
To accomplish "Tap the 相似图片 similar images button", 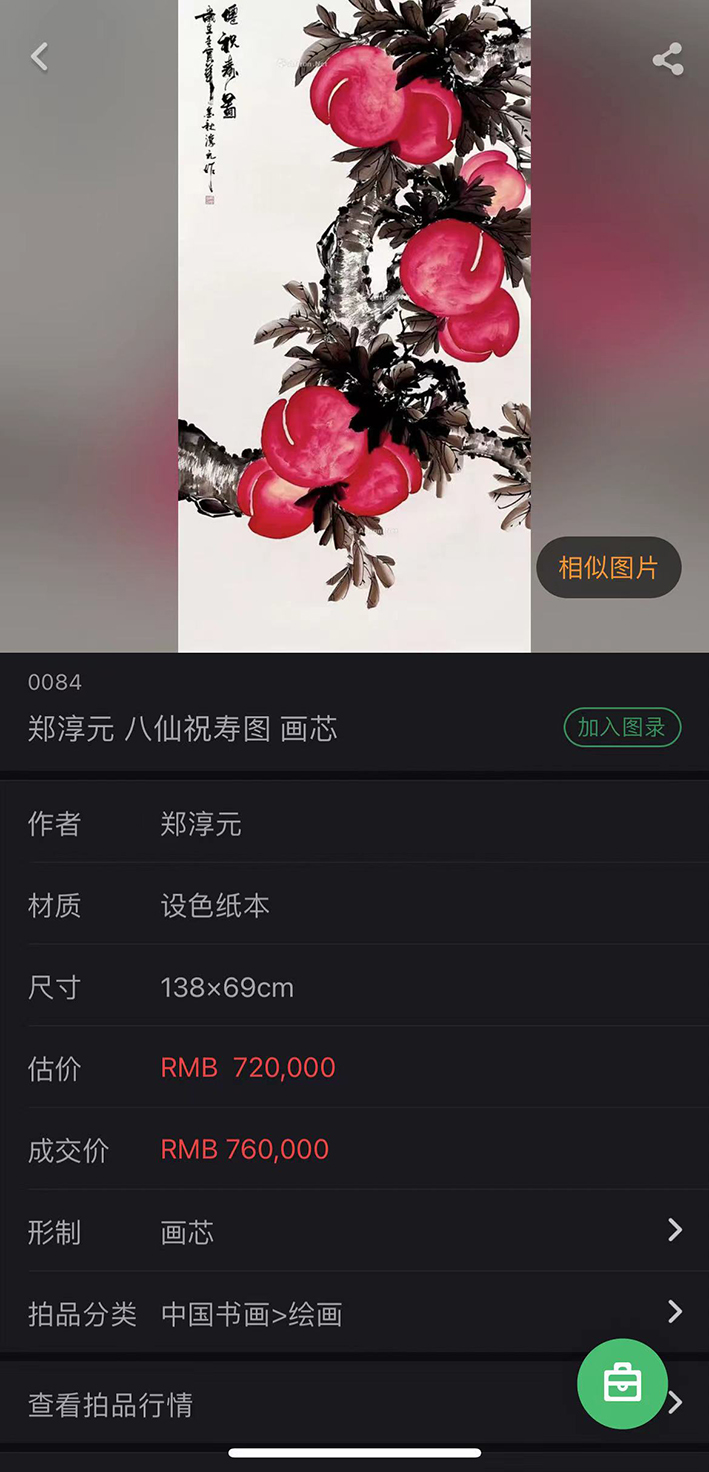I will [x=608, y=568].
